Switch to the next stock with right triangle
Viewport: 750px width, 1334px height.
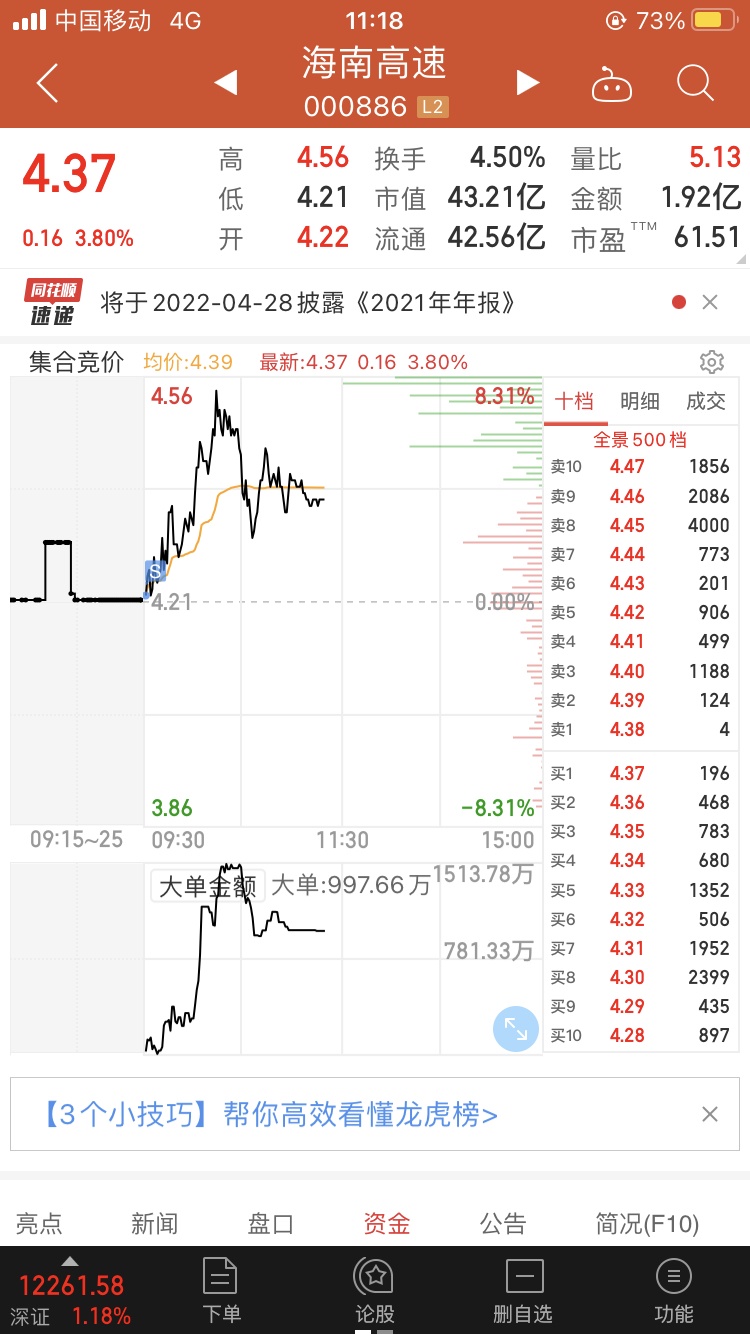(528, 82)
